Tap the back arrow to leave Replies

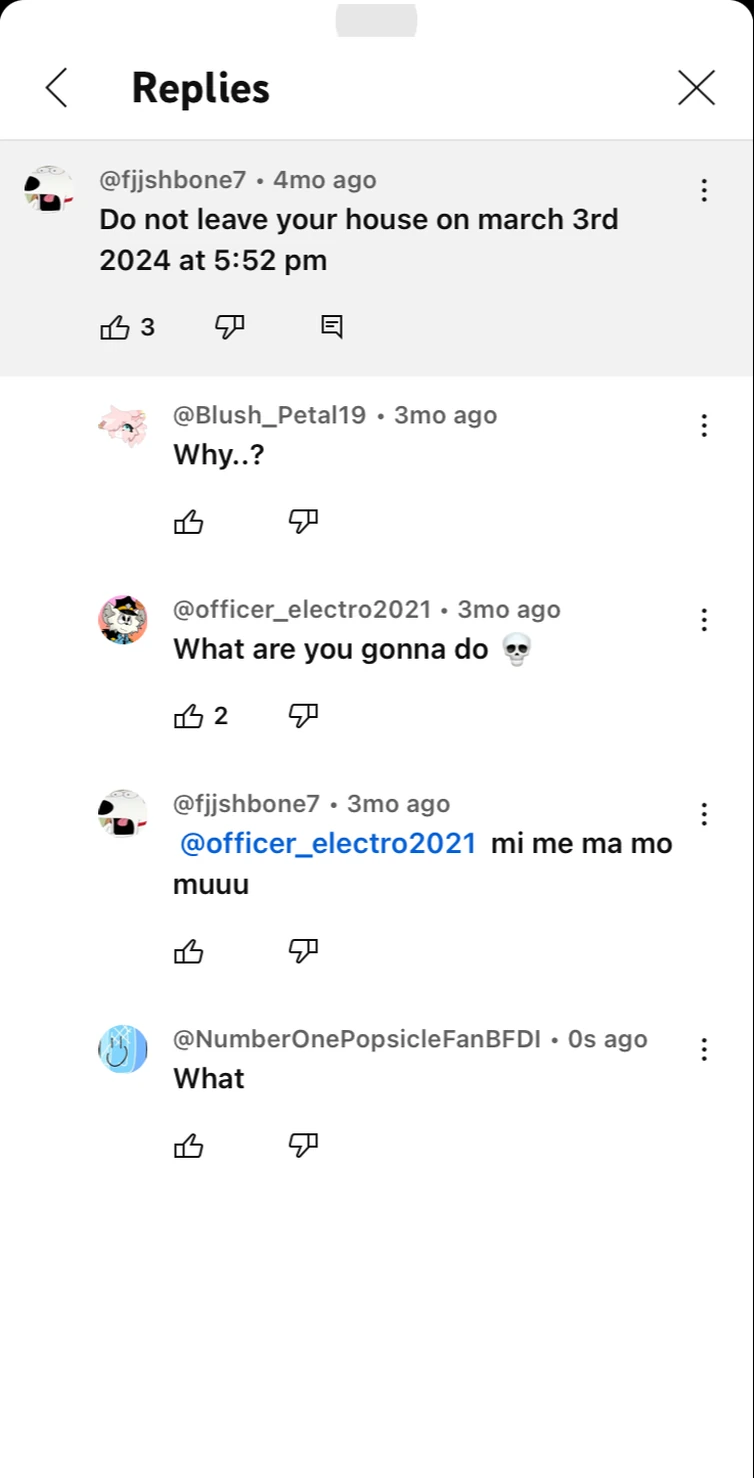coord(56,88)
